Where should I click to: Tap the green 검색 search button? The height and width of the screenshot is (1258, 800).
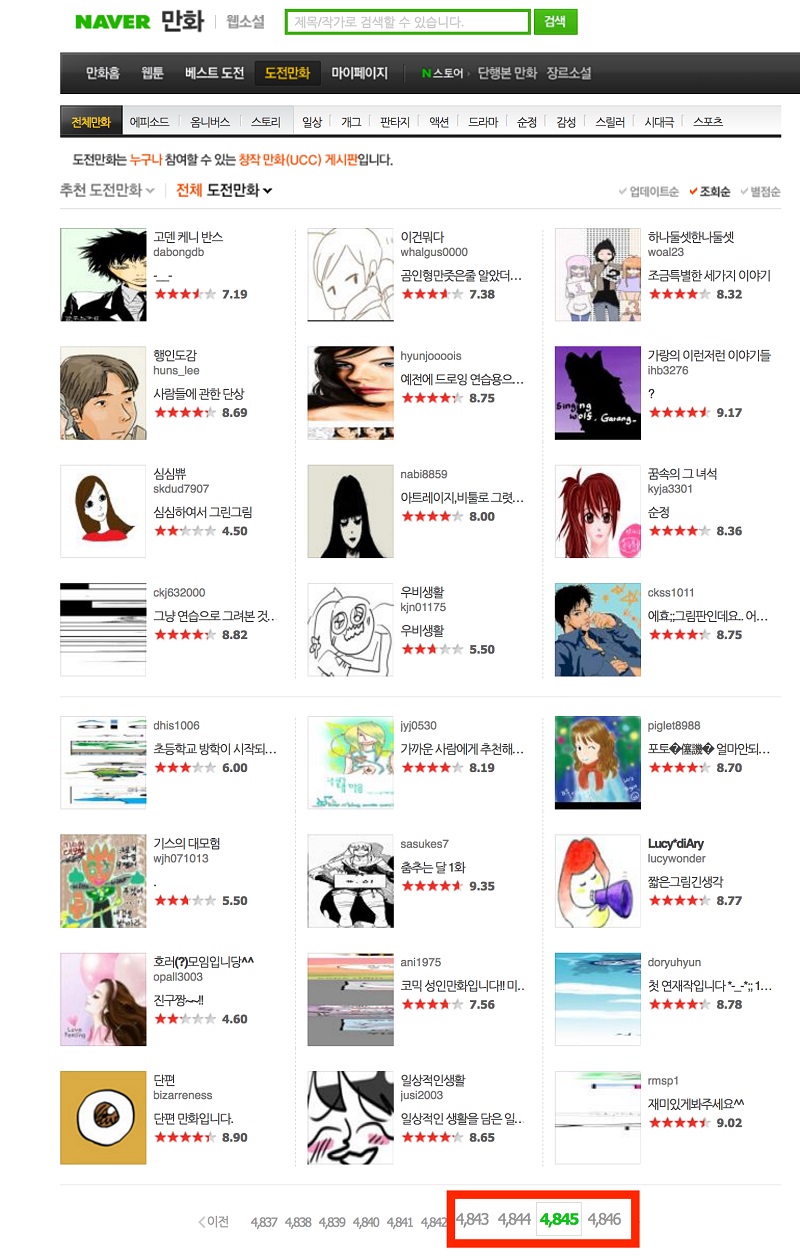(555, 22)
